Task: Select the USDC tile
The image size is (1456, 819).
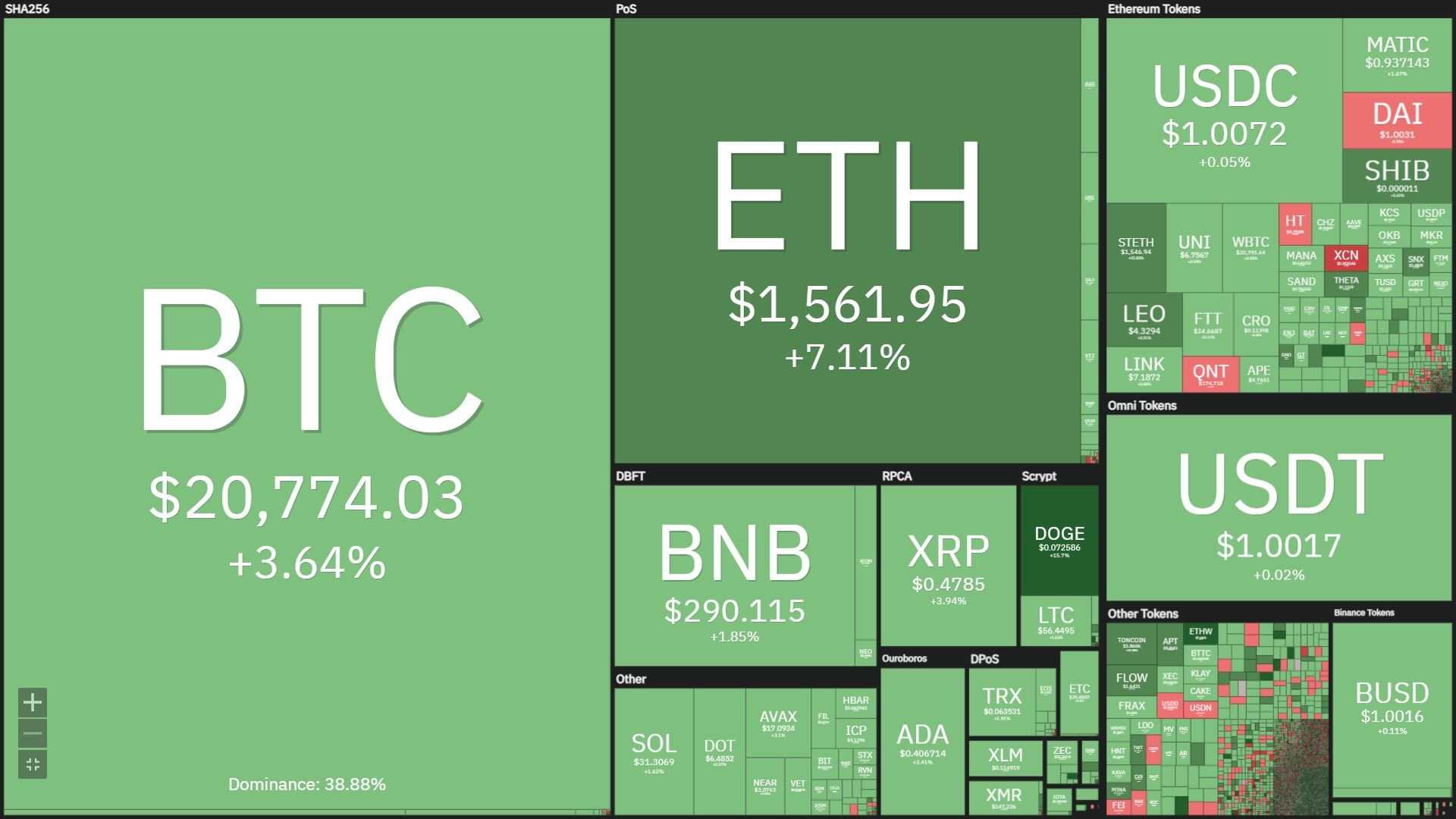Action: pyautogui.click(x=1224, y=110)
